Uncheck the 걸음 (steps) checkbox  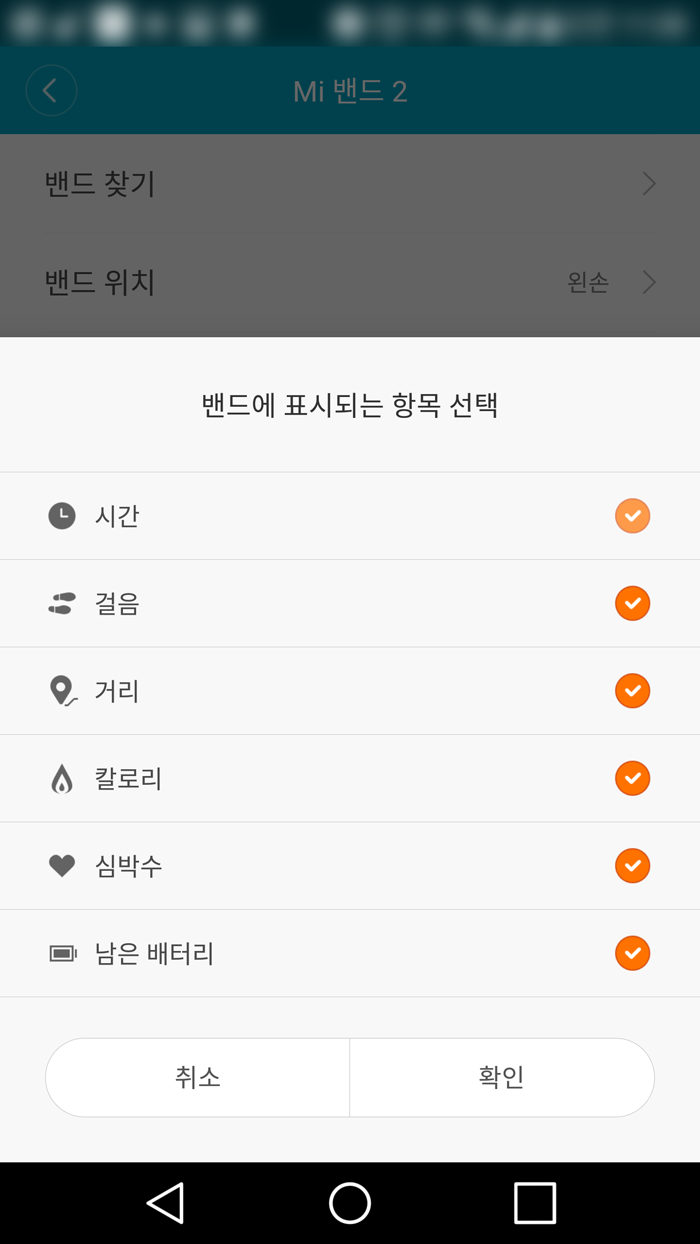point(632,603)
